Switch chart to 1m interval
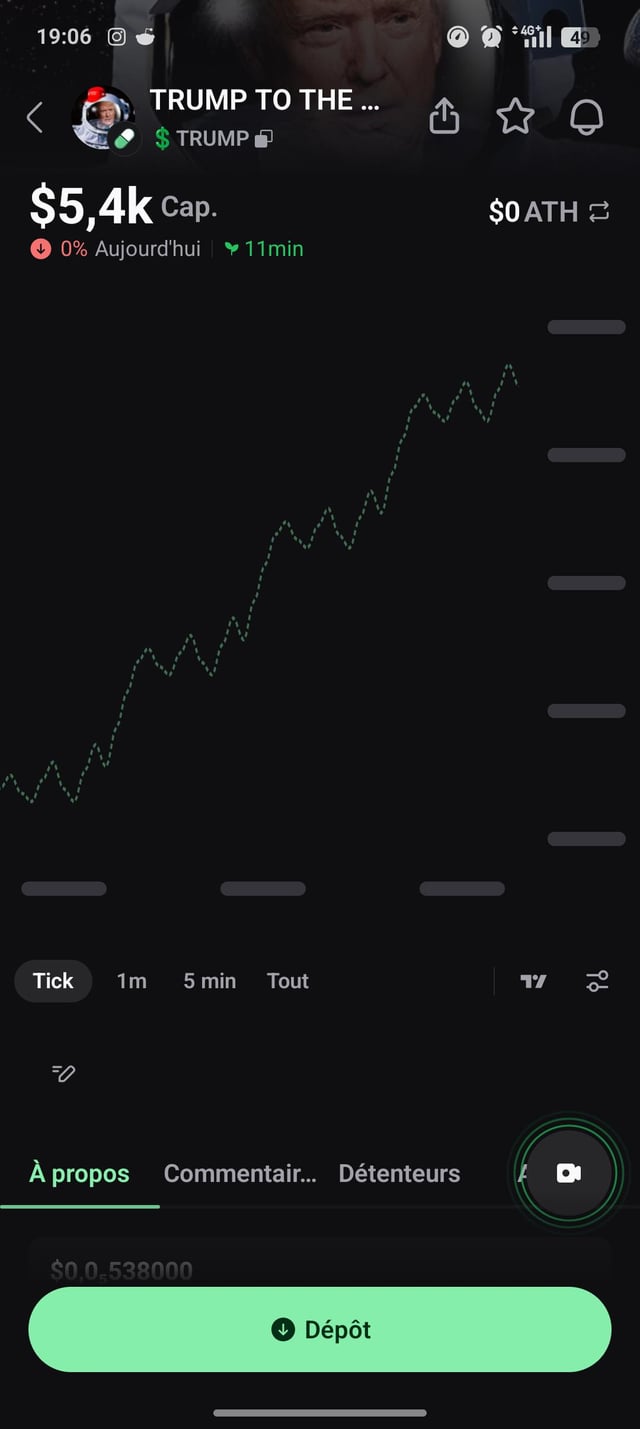Image resolution: width=640 pixels, height=1429 pixels. (131, 981)
